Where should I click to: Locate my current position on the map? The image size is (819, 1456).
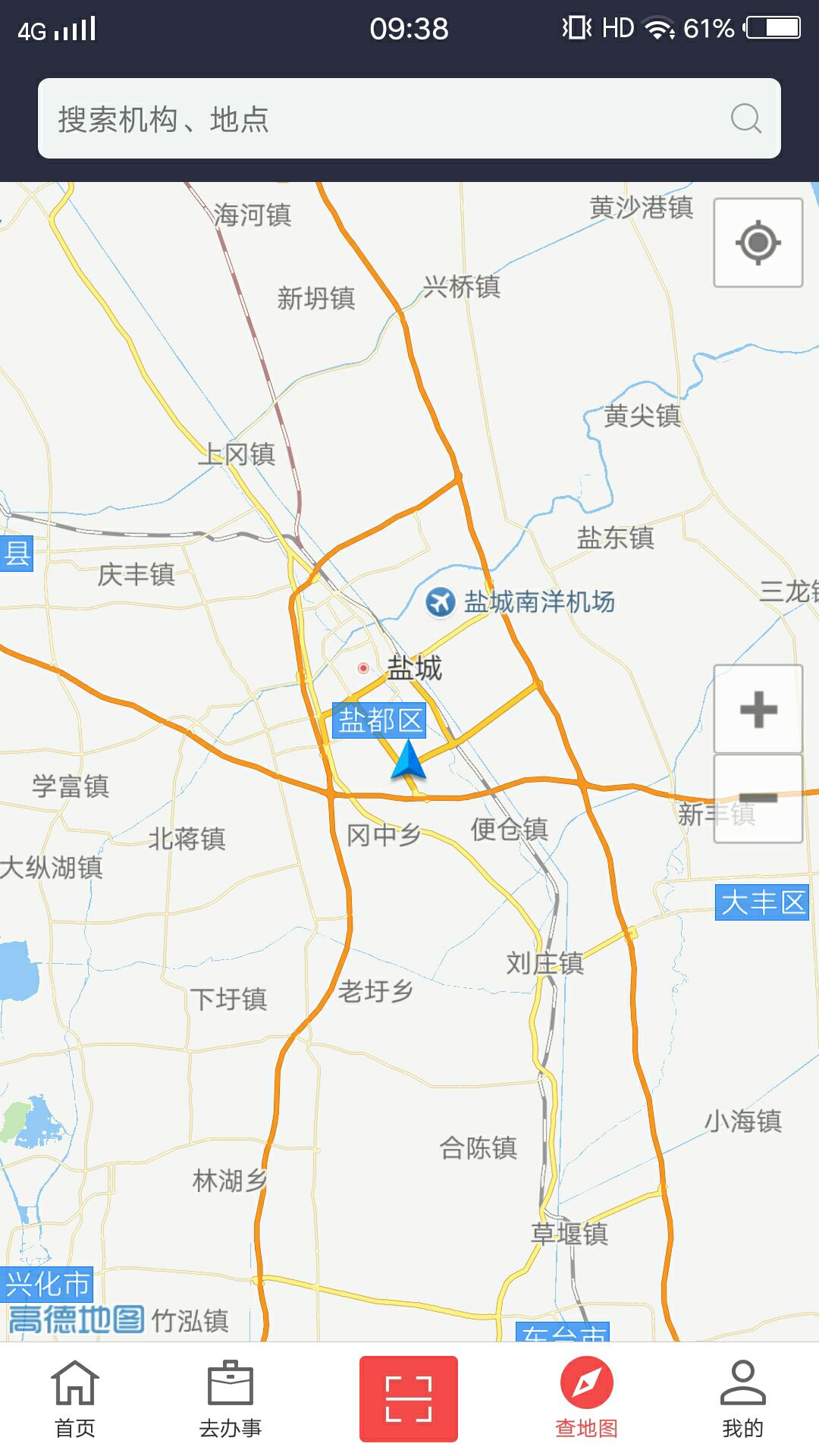pyautogui.click(x=758, y=243)
